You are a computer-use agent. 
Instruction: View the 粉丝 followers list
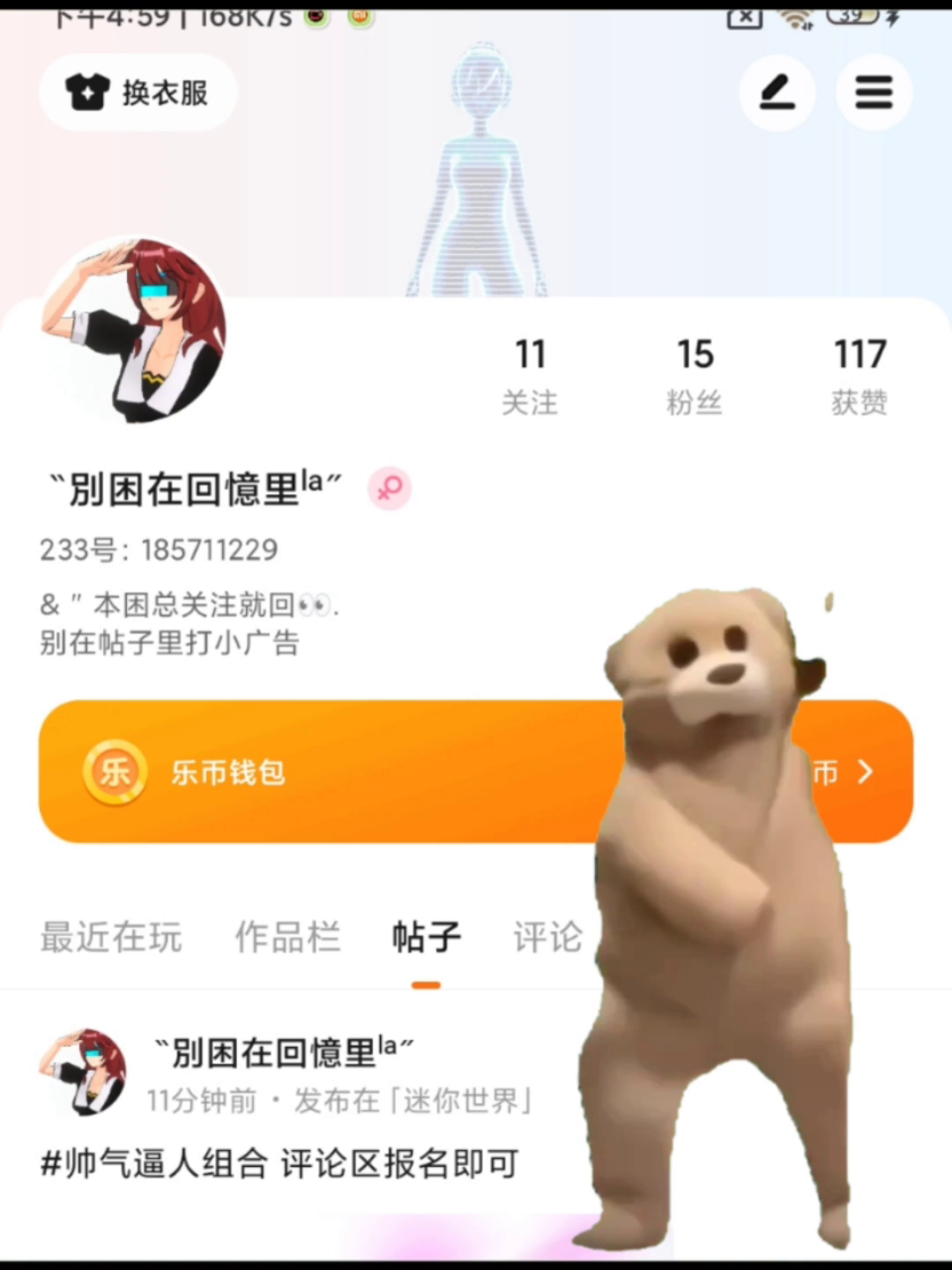[695, 376]
